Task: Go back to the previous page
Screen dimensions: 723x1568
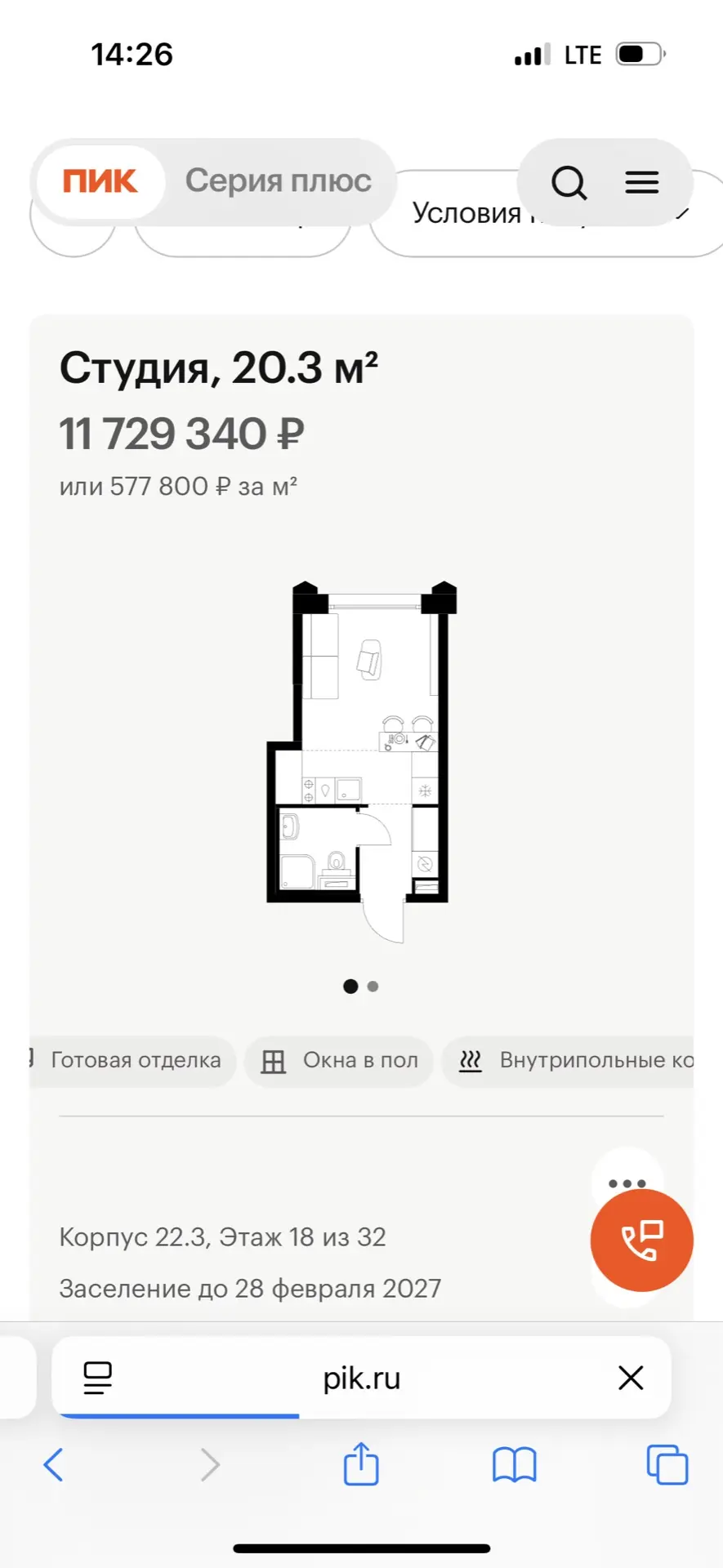Action: click(x=54, y=1465)
